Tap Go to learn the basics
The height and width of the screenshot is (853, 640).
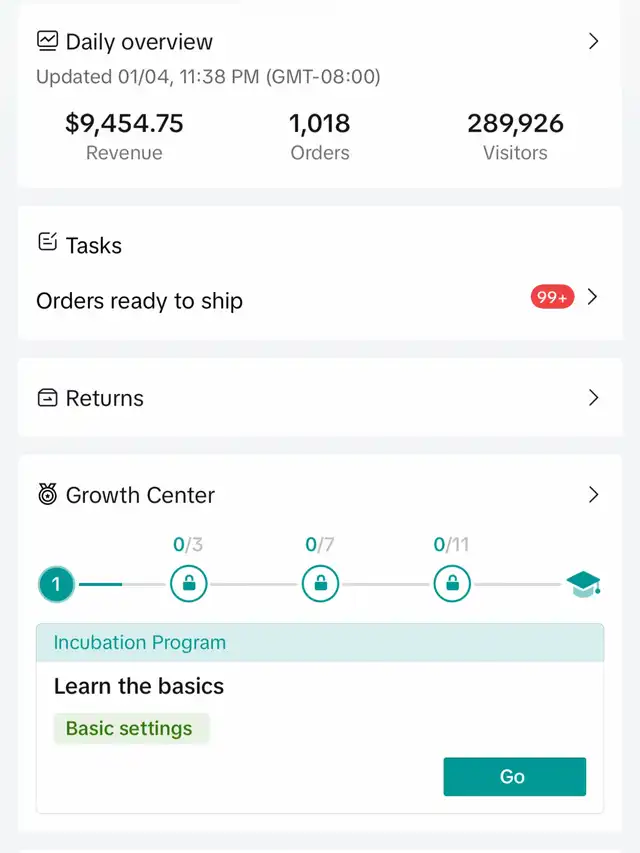514,777
